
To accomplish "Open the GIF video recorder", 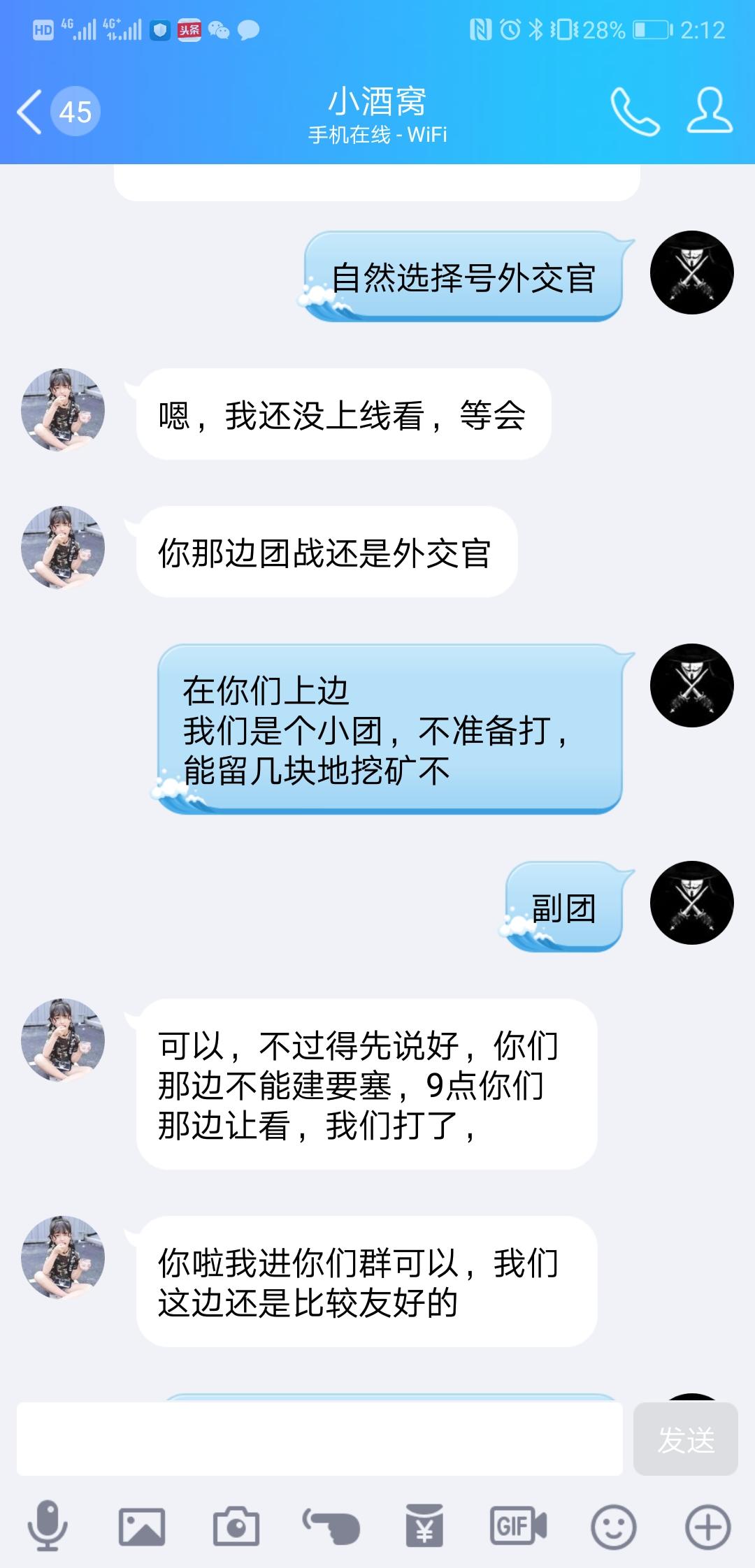I will (x=518, y=1527).
